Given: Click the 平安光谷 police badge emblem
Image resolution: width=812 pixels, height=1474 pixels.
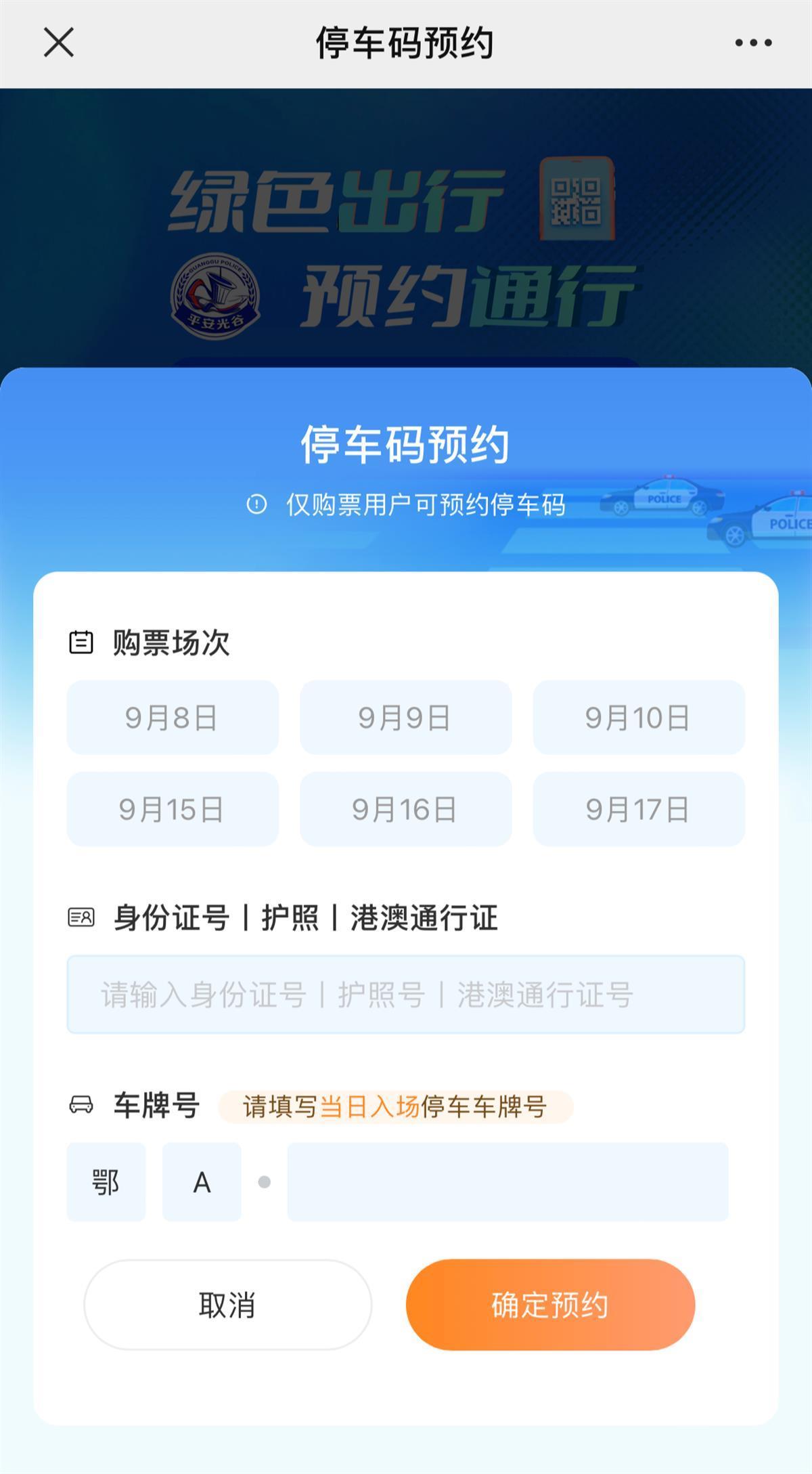Looking at the screenshot, I should pyautogui.click(x=217, y=292).
